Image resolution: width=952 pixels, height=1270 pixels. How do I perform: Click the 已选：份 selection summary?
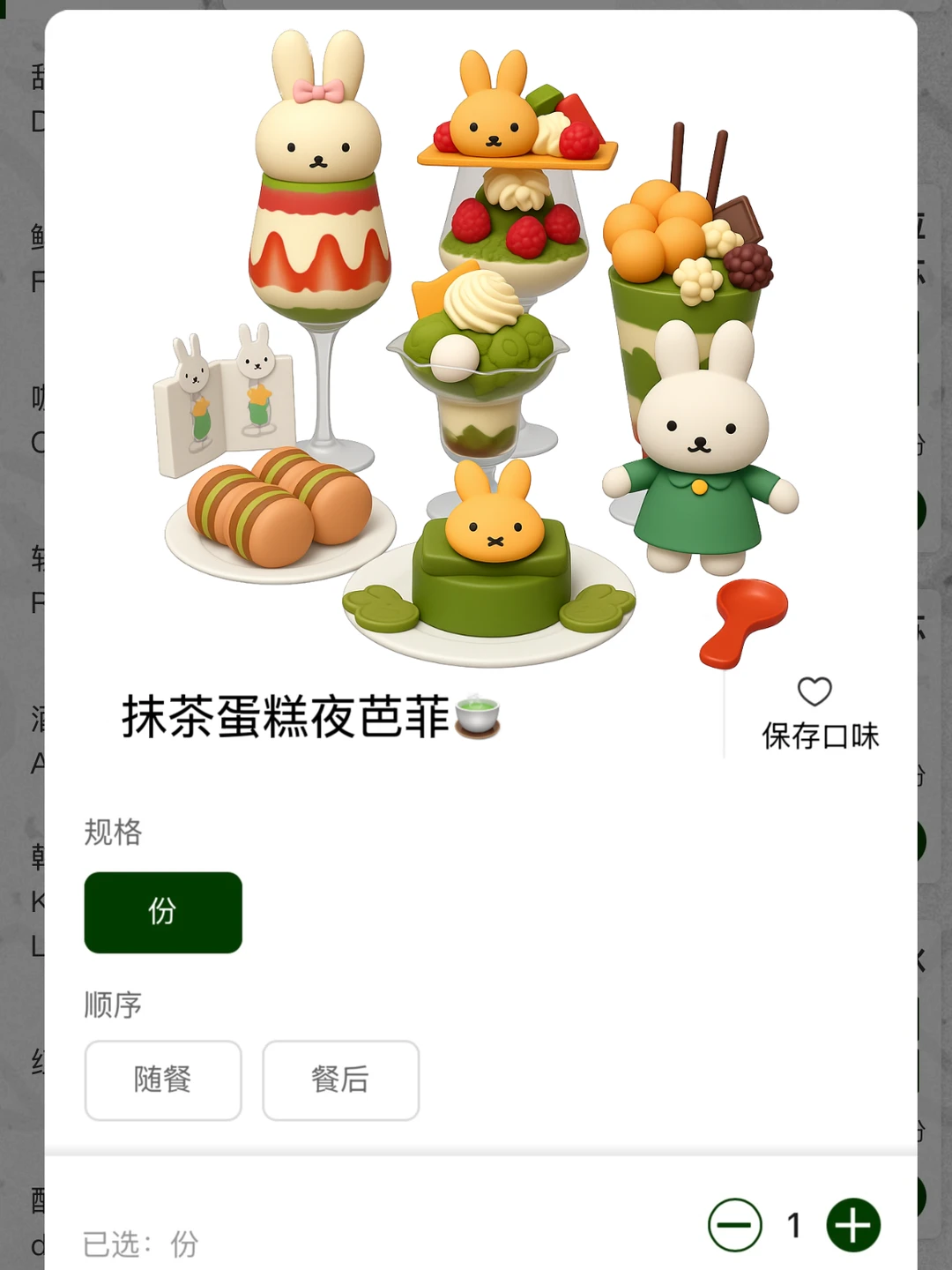click(x=141, y=1244)
